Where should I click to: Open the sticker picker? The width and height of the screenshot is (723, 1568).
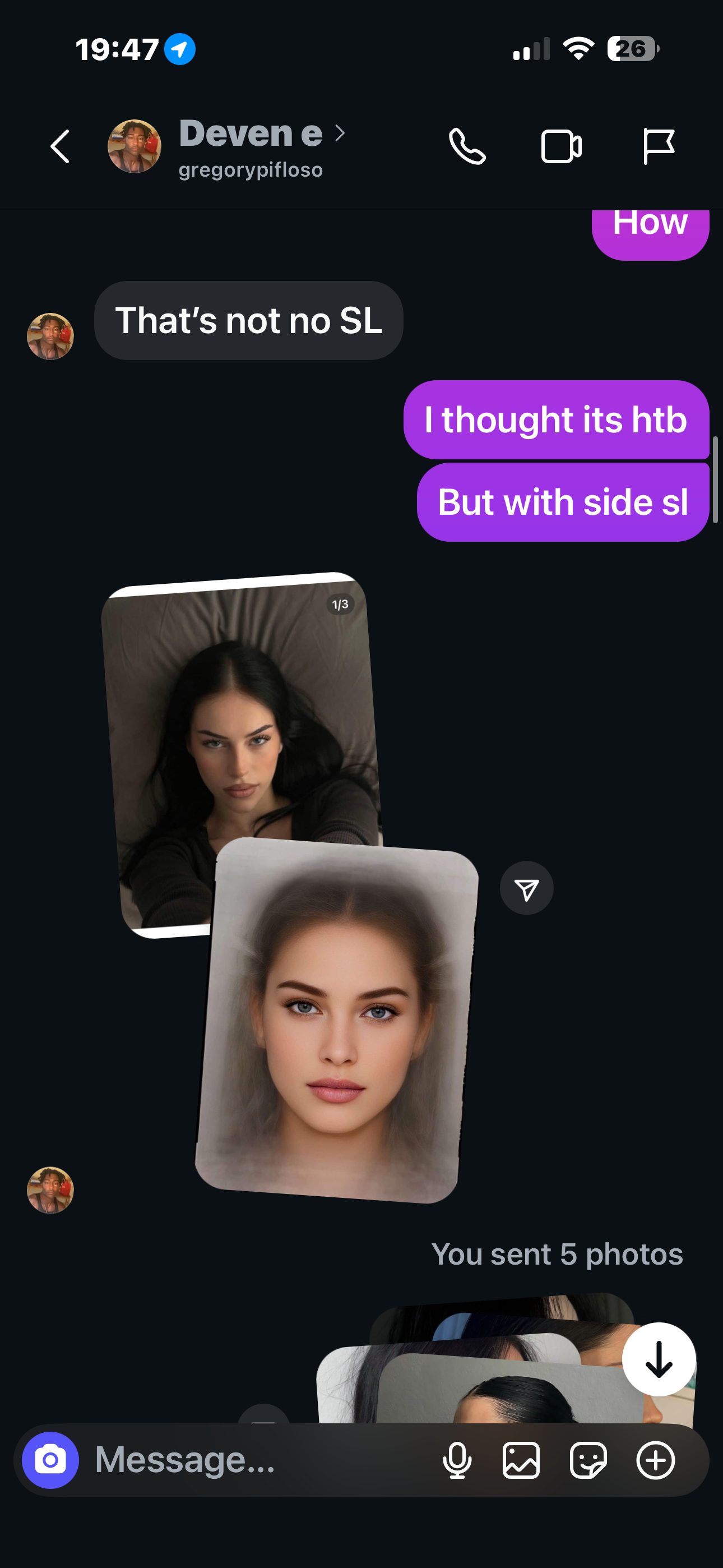588,1460
